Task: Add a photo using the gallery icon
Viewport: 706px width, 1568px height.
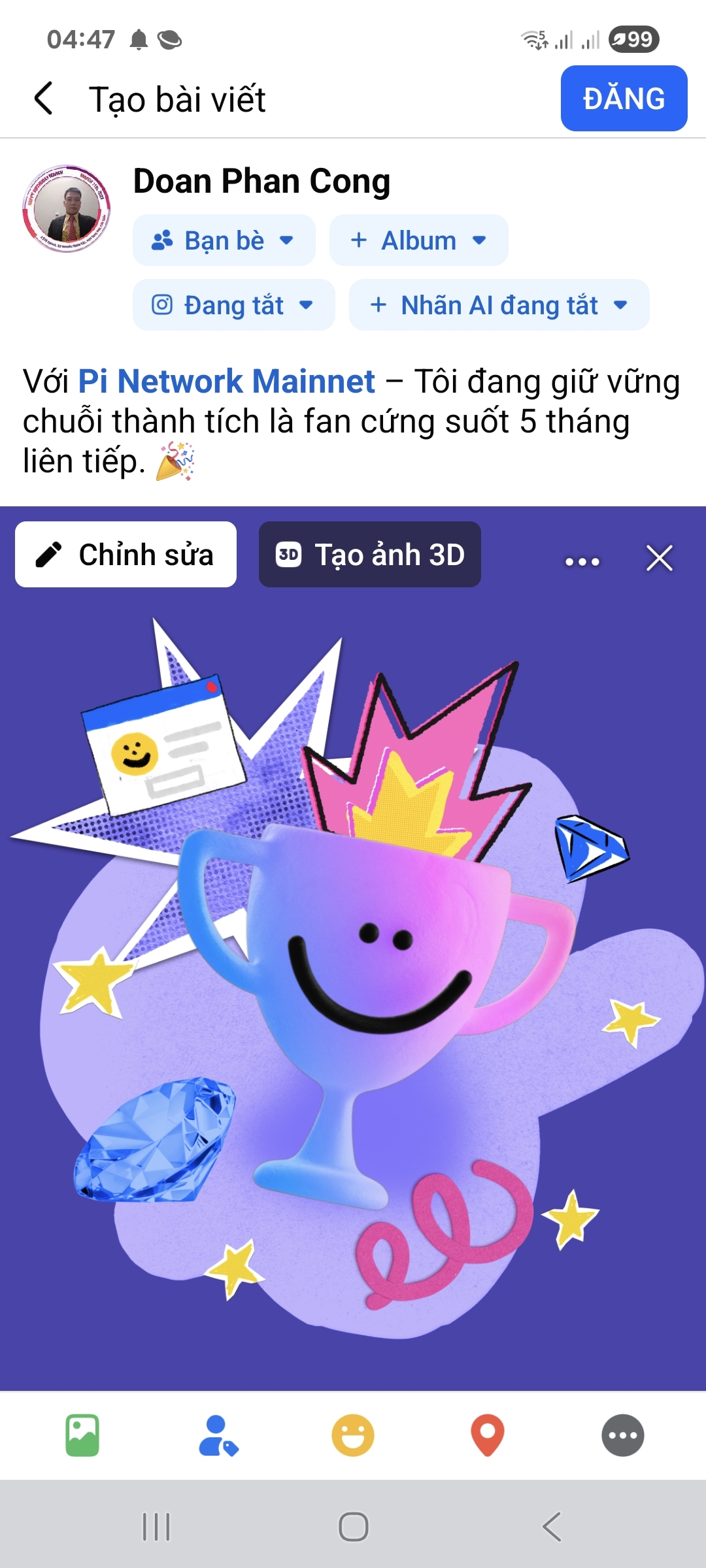Action: (82, 1435)
